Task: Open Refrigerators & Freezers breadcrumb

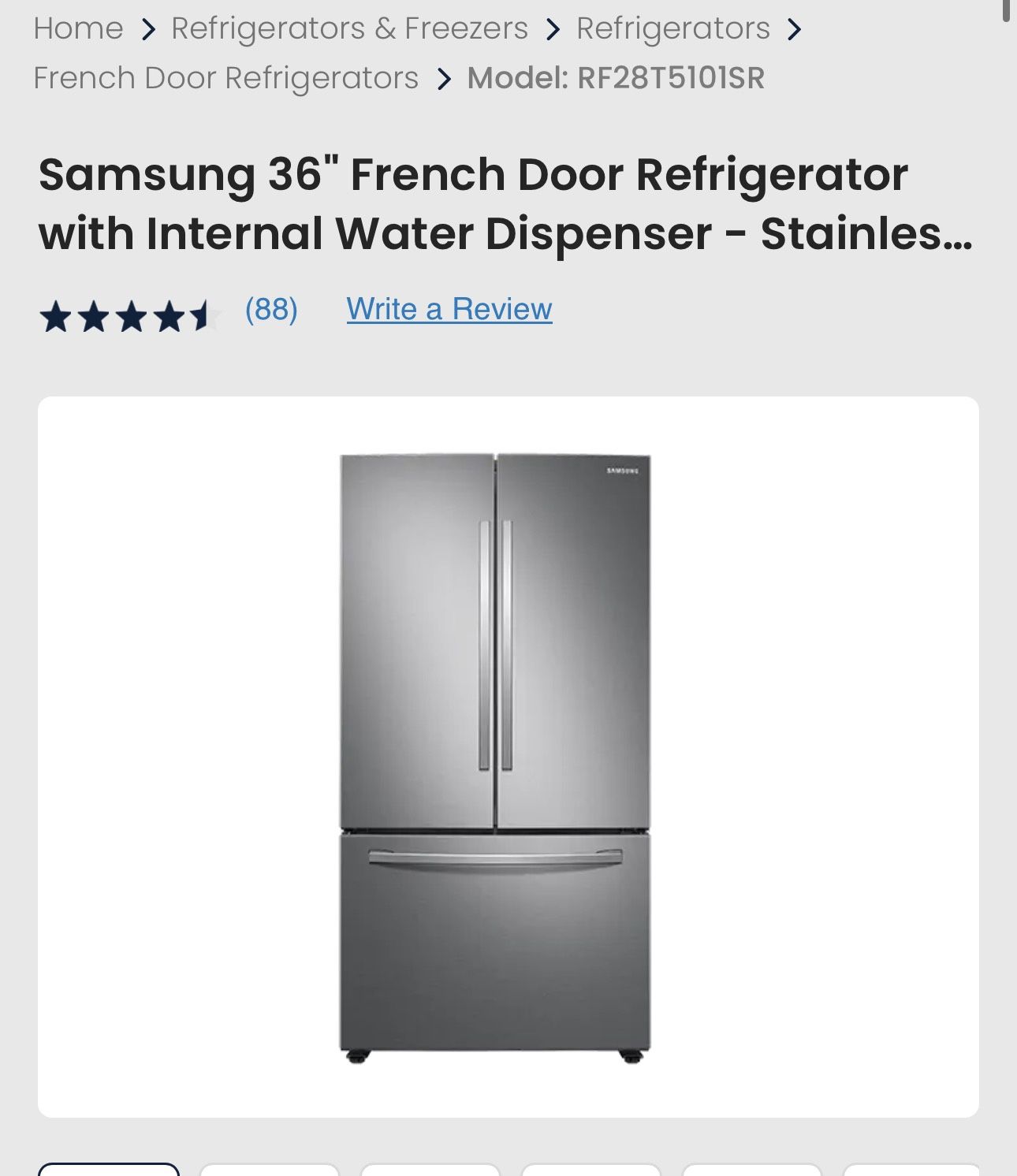Action: pos(349,28)
